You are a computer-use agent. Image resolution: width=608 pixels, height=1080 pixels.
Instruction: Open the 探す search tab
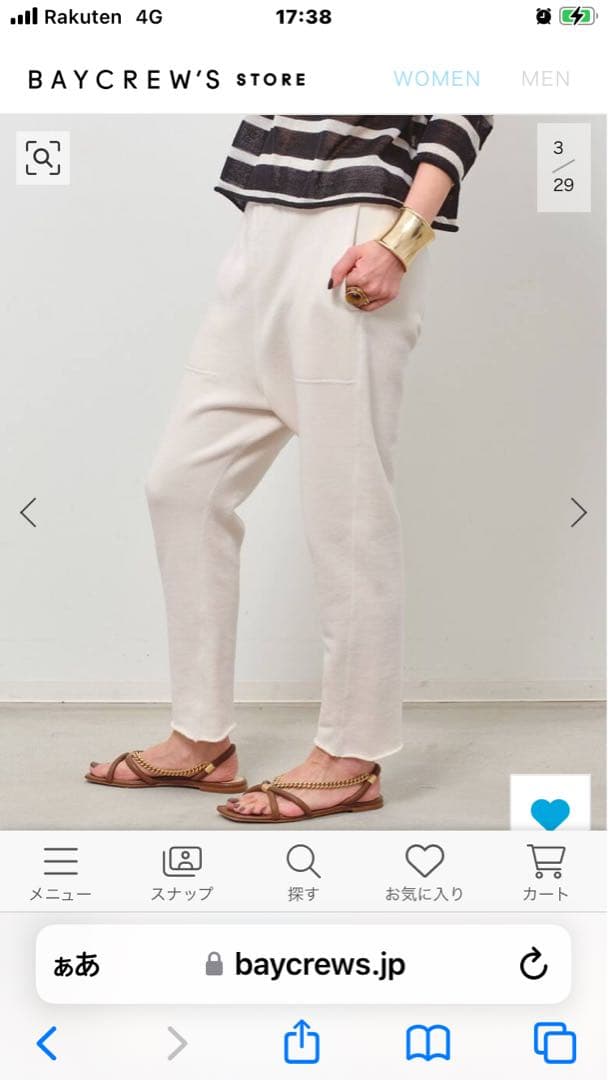(302, 872)
